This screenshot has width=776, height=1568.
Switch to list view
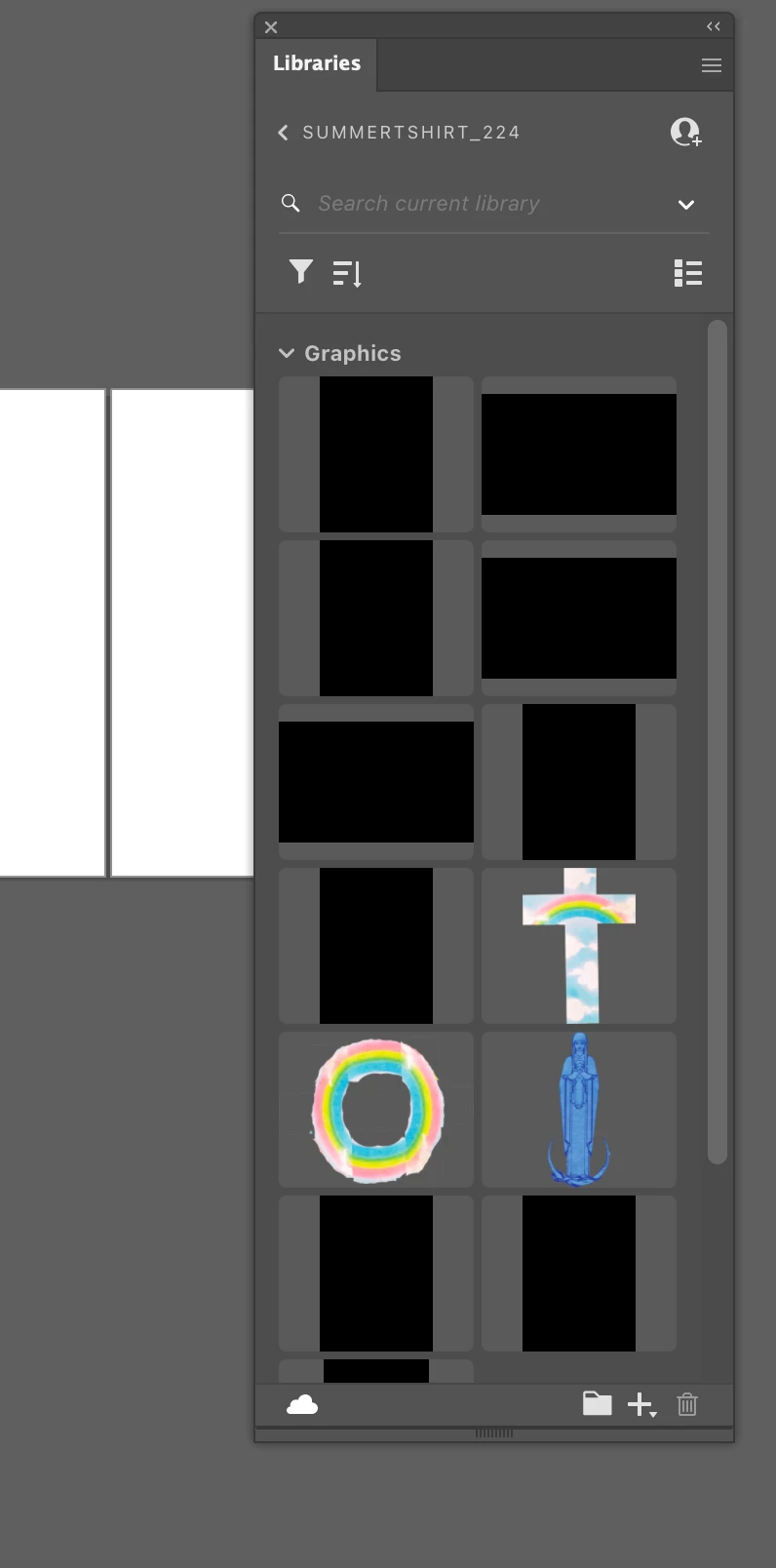[x=687, y=273]
